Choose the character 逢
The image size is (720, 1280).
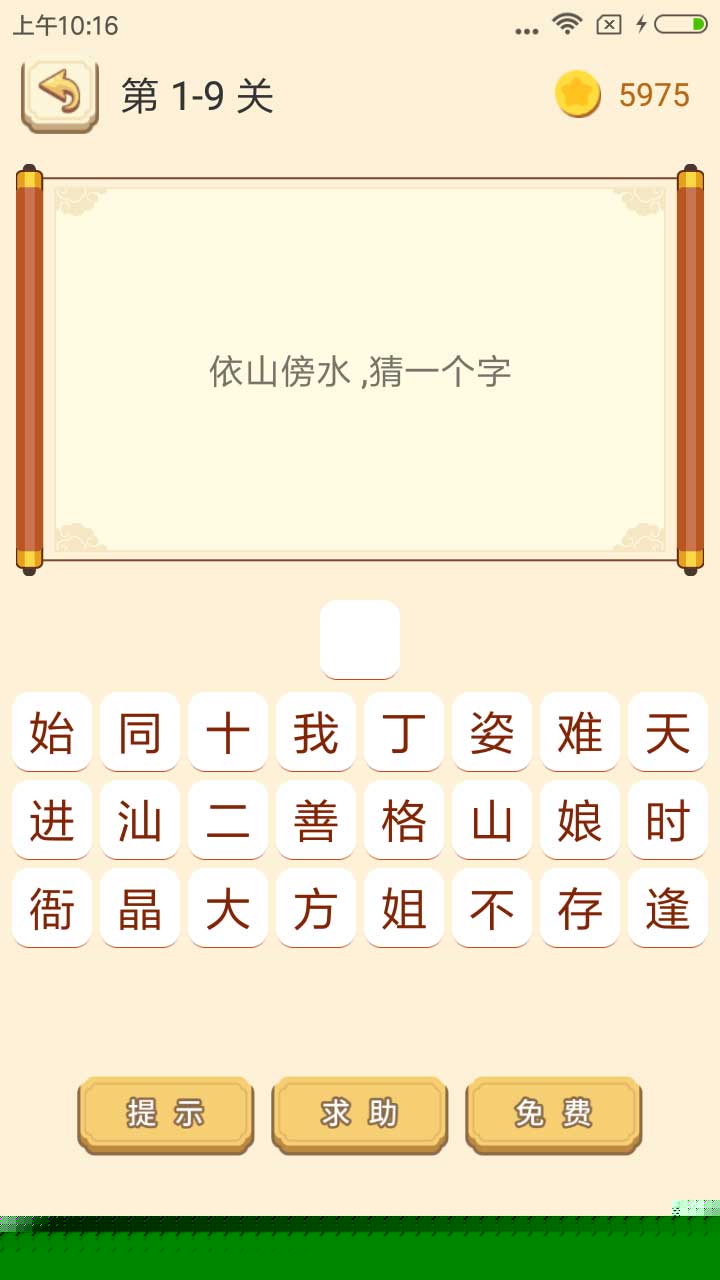668,909
